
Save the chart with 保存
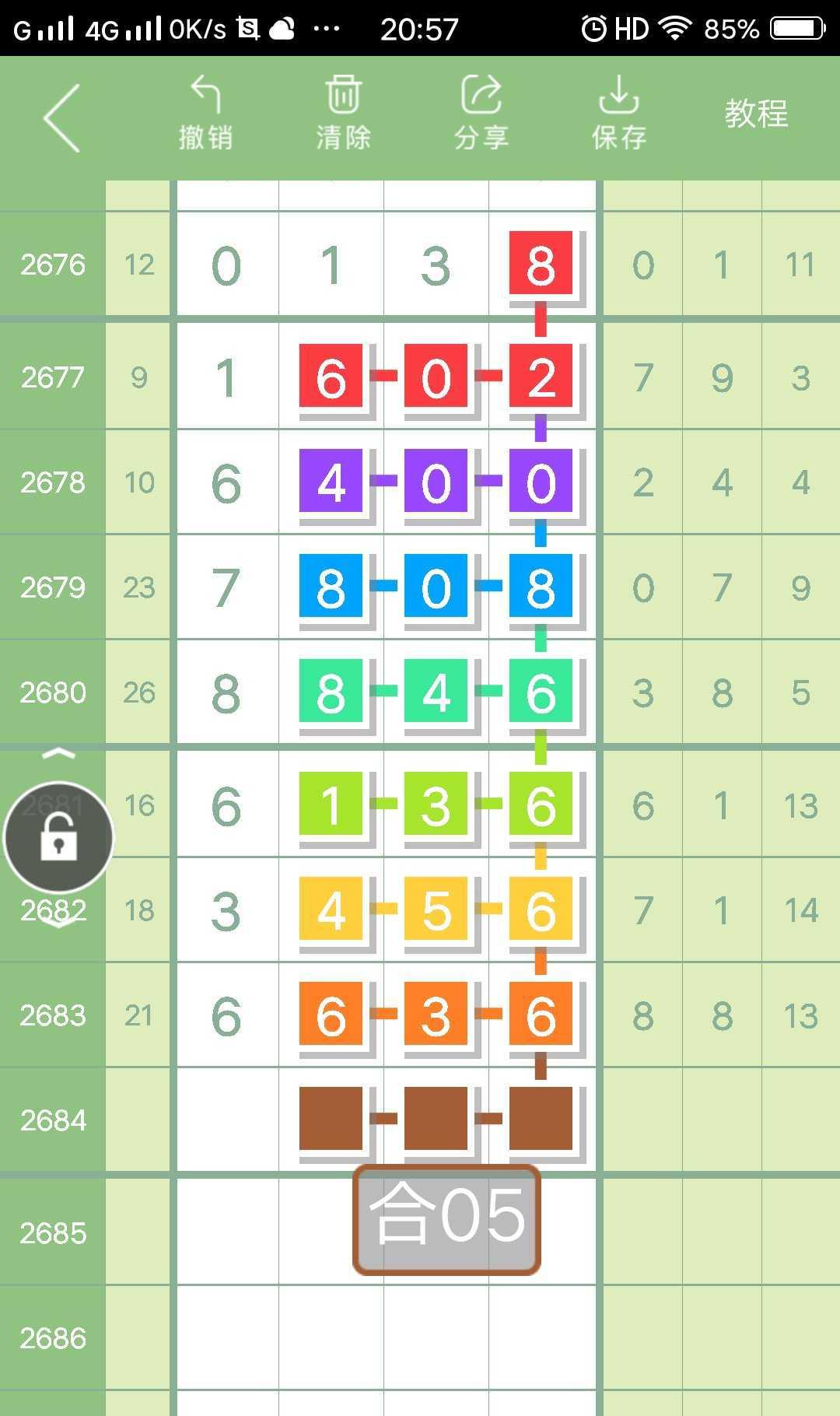click(x=618, y=114)
